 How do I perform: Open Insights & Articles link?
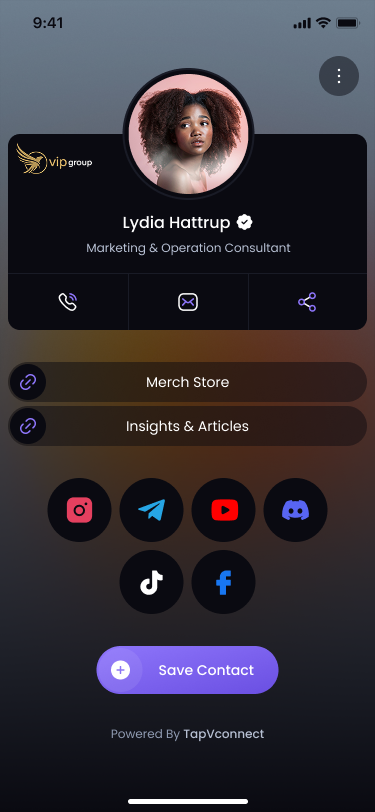coord(188,426)
